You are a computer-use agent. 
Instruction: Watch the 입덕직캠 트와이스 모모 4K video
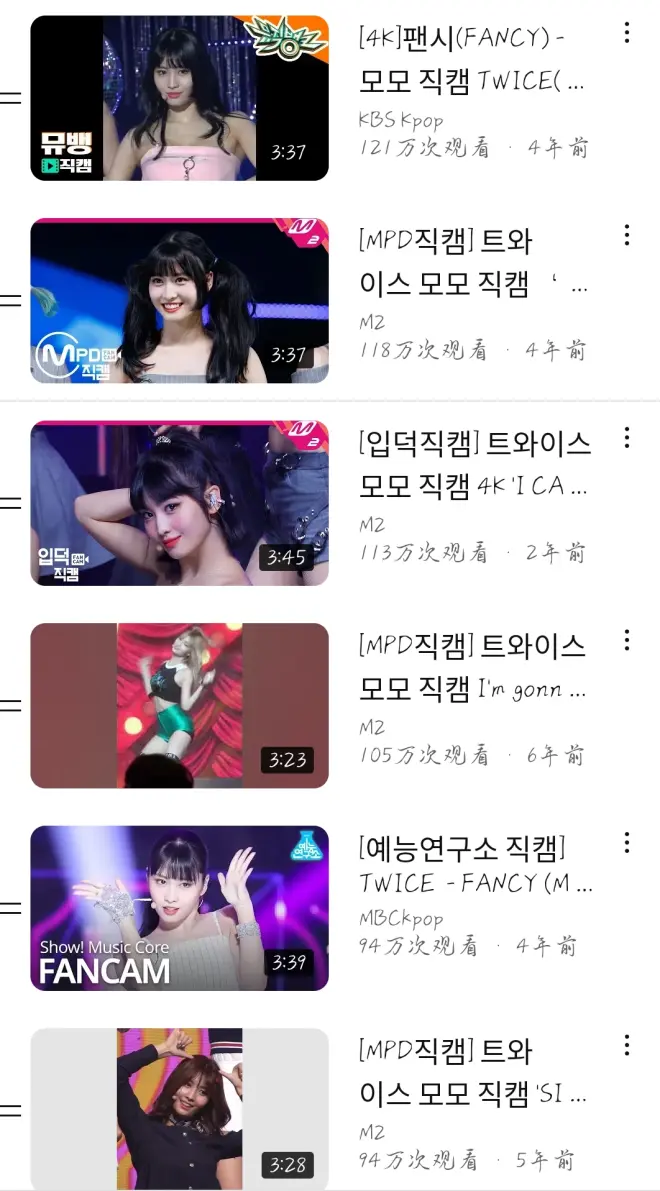(x=180, y=503)
